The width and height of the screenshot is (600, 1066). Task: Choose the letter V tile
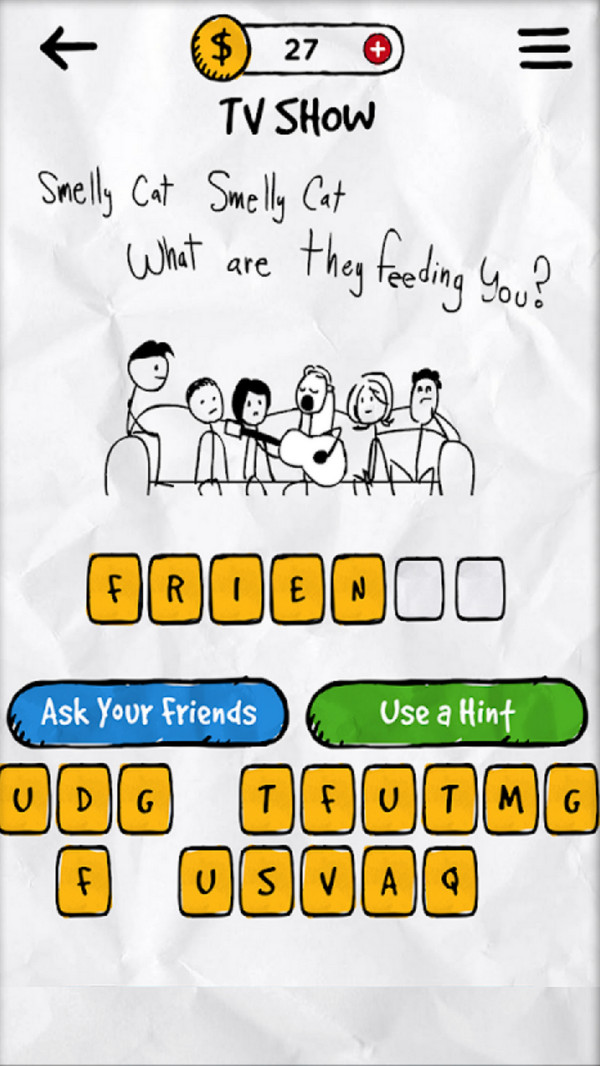328,881
